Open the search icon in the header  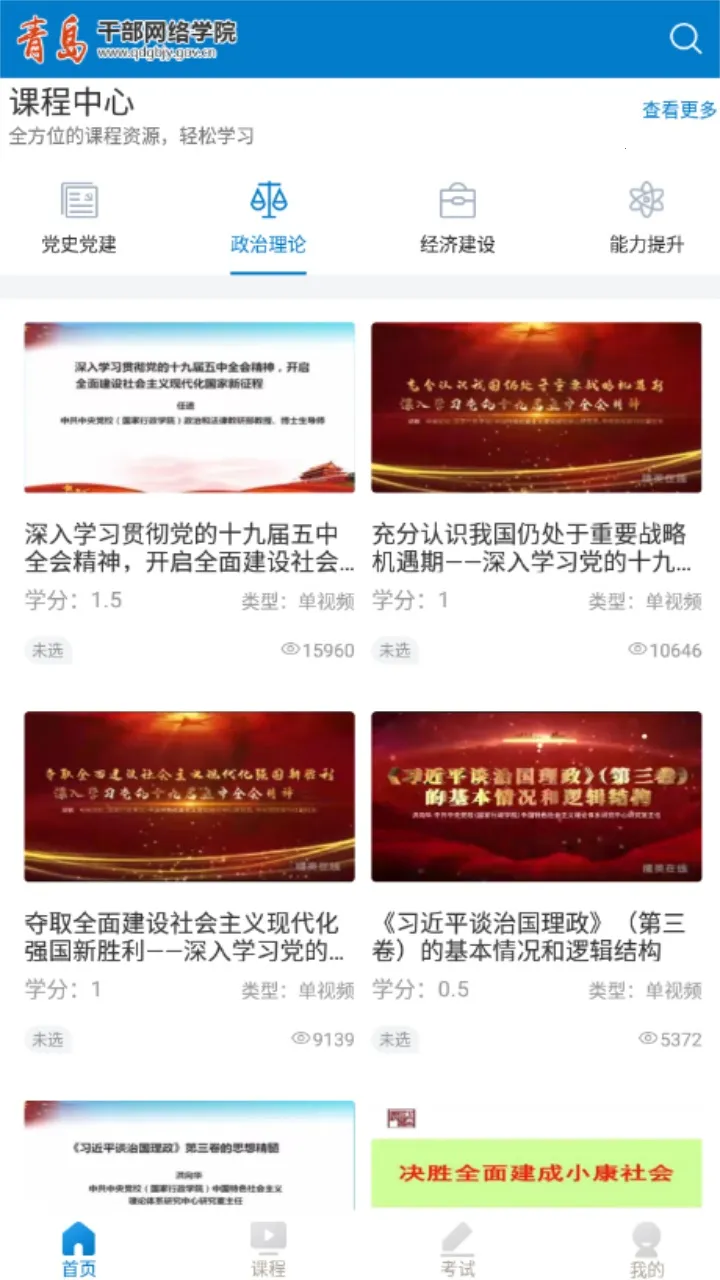685,39
